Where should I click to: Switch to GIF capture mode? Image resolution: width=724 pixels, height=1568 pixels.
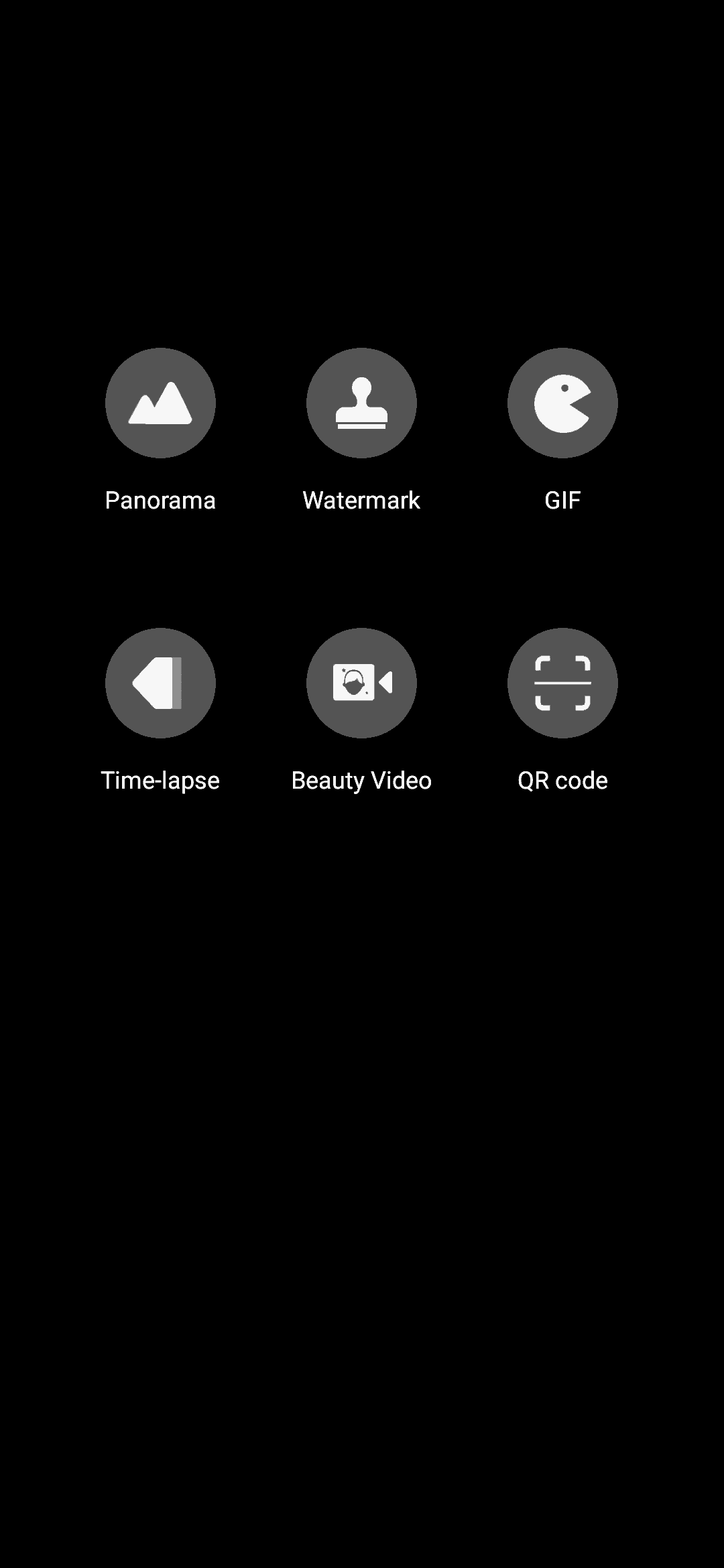[x=562, y=403]
